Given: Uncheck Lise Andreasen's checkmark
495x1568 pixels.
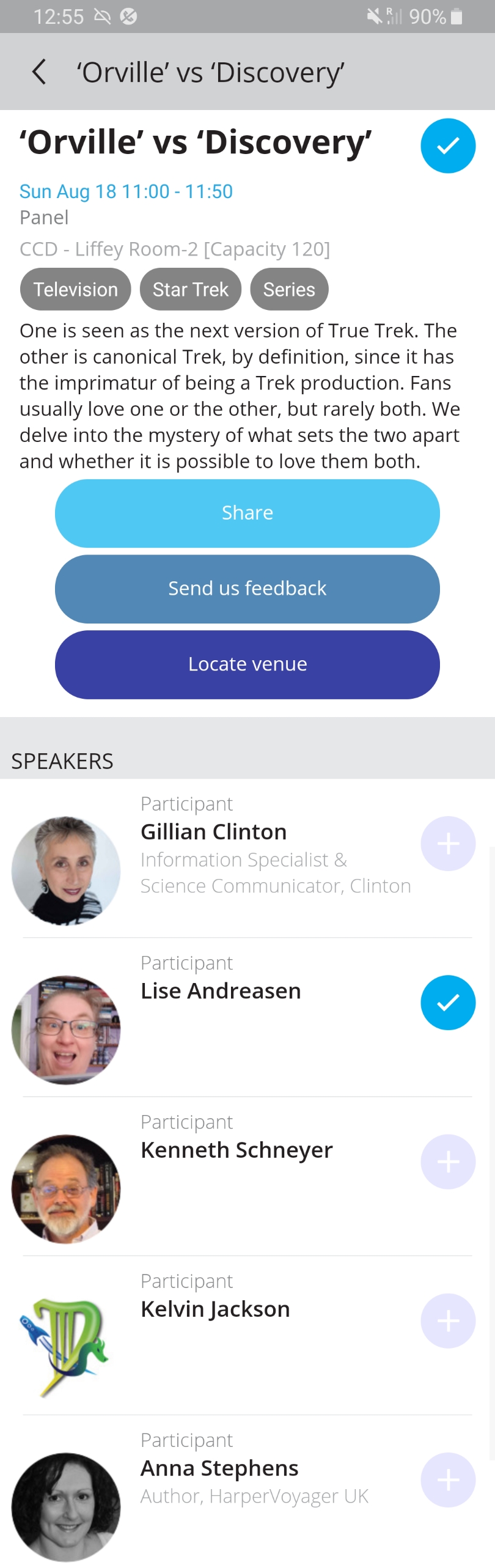Looking at the screenshot, I should click(x=447, y=1003).
